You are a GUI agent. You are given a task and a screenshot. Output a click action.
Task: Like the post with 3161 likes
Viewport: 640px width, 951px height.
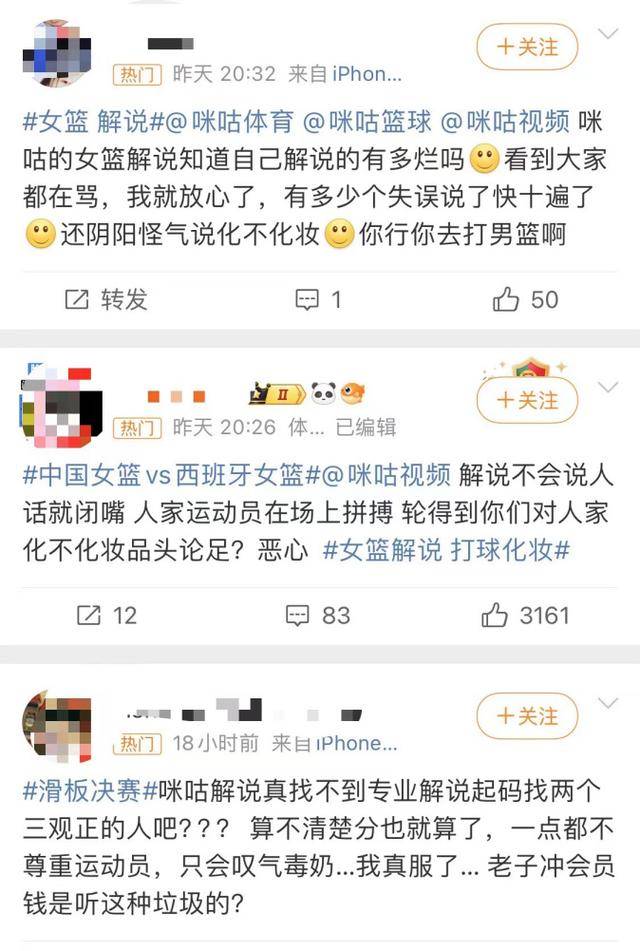tap(525, 614)
